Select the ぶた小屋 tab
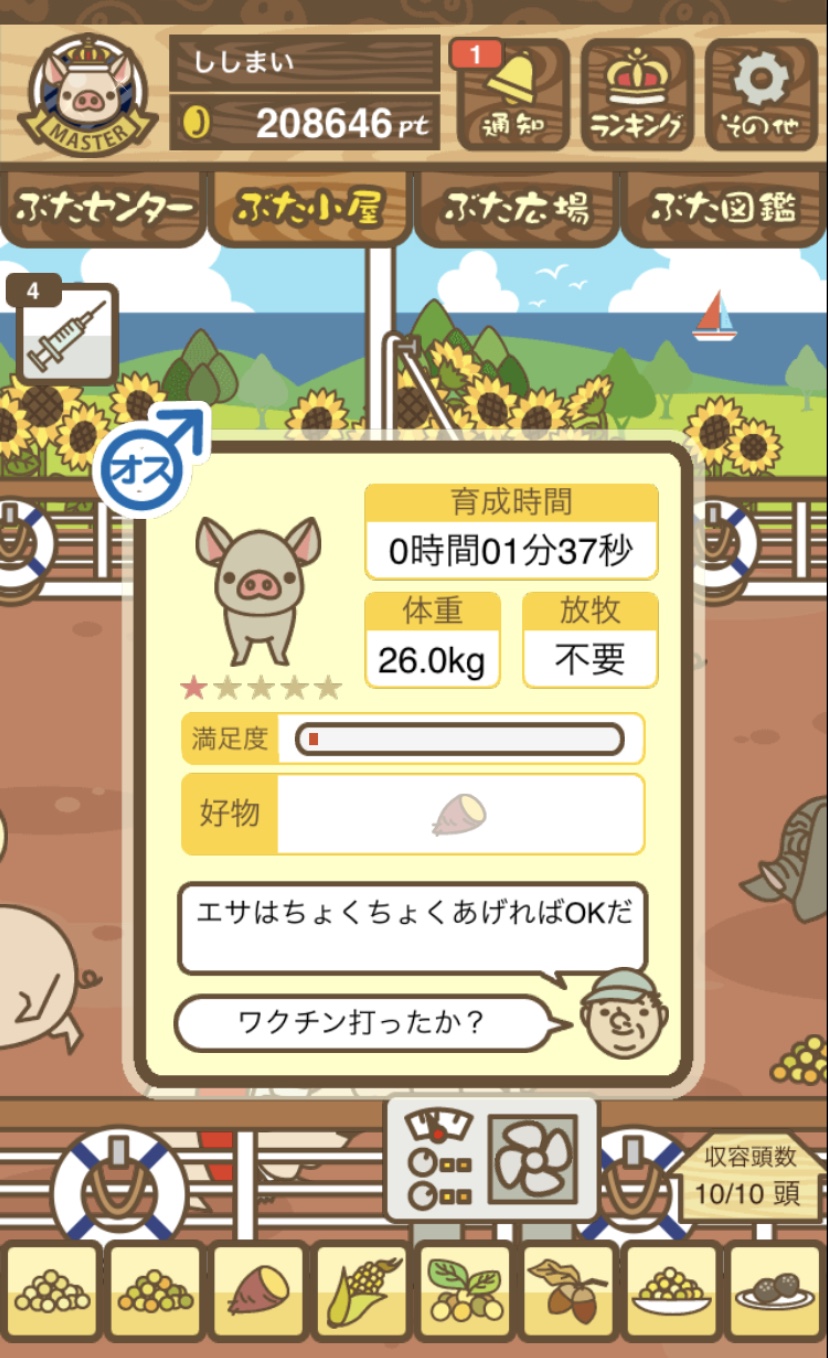This screenshot has height=1358, width=828. pyautogui.click(x=310, y=208)
